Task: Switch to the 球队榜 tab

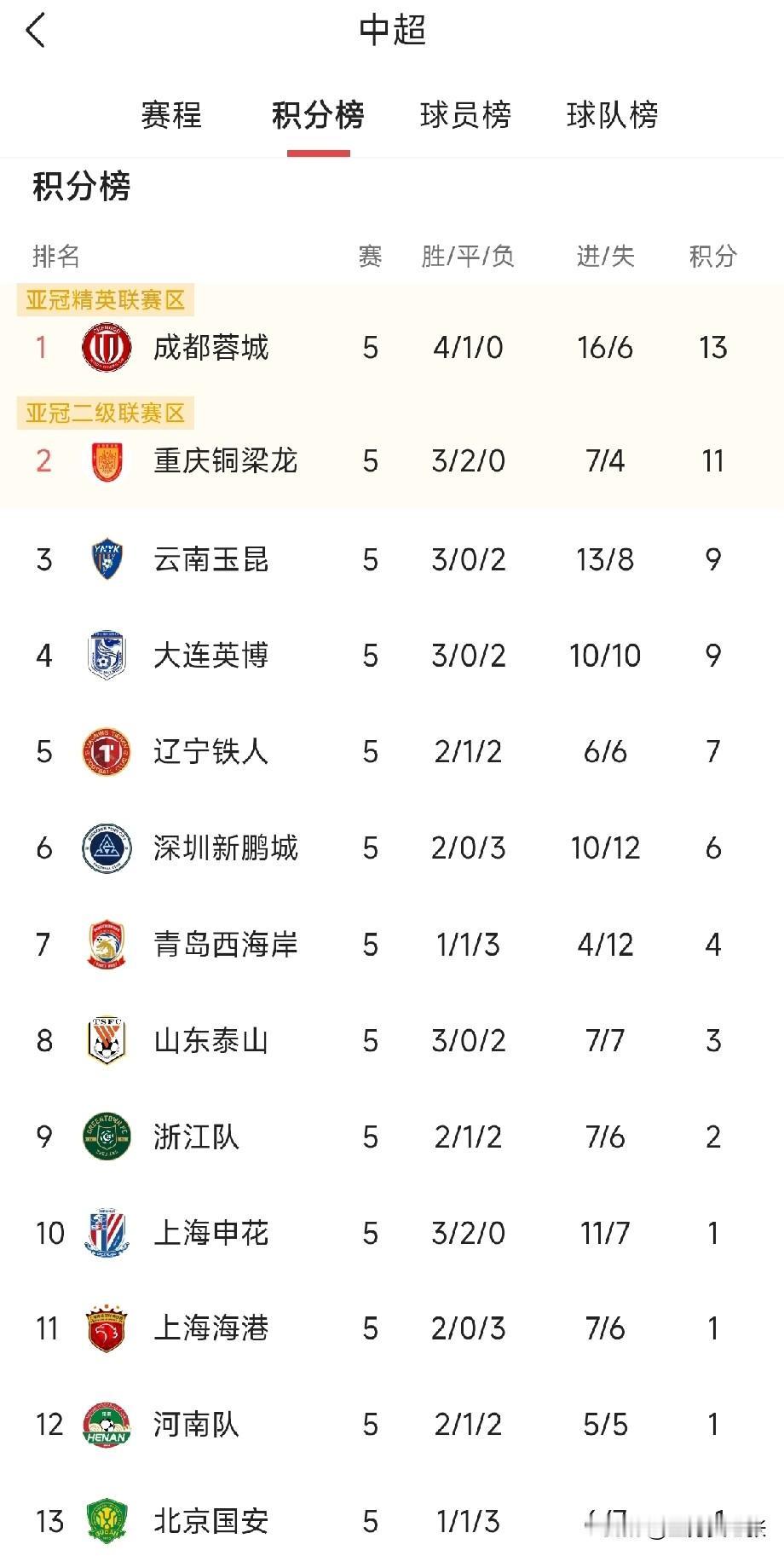Action: [613, 118]
